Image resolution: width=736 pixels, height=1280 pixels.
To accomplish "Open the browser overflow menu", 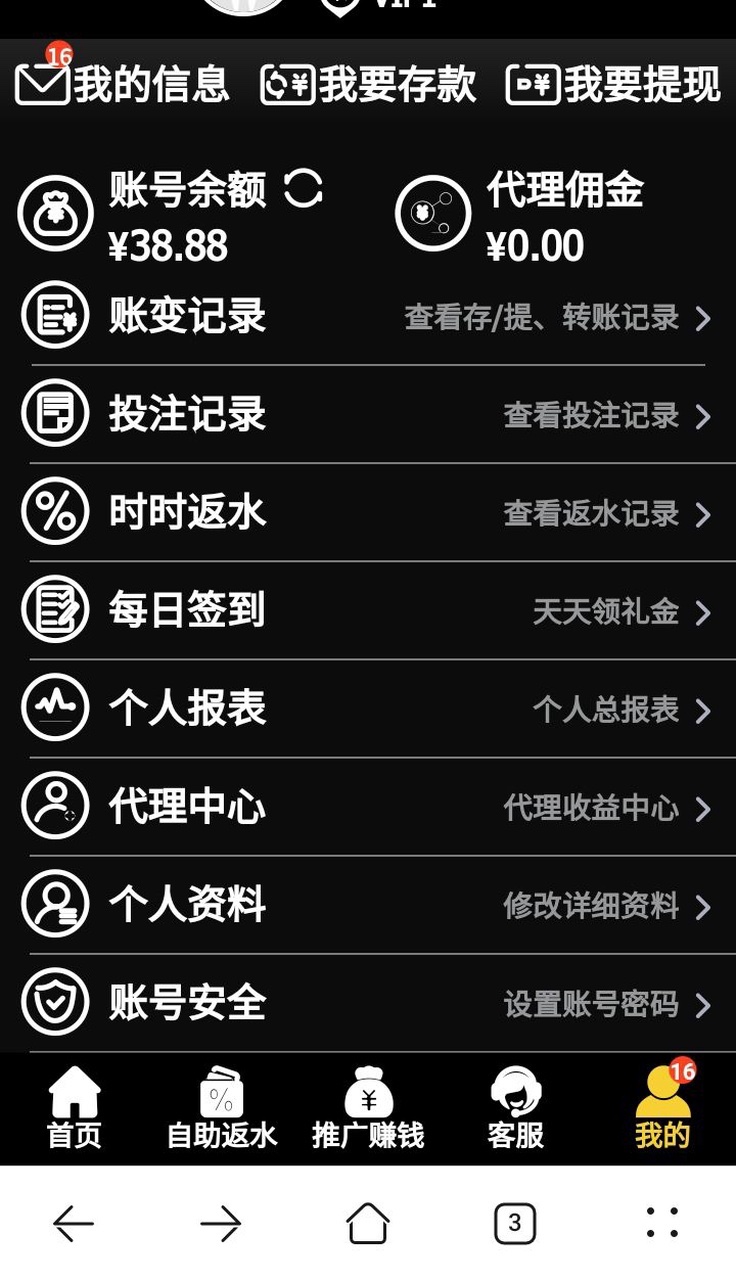I will 662,1222.
